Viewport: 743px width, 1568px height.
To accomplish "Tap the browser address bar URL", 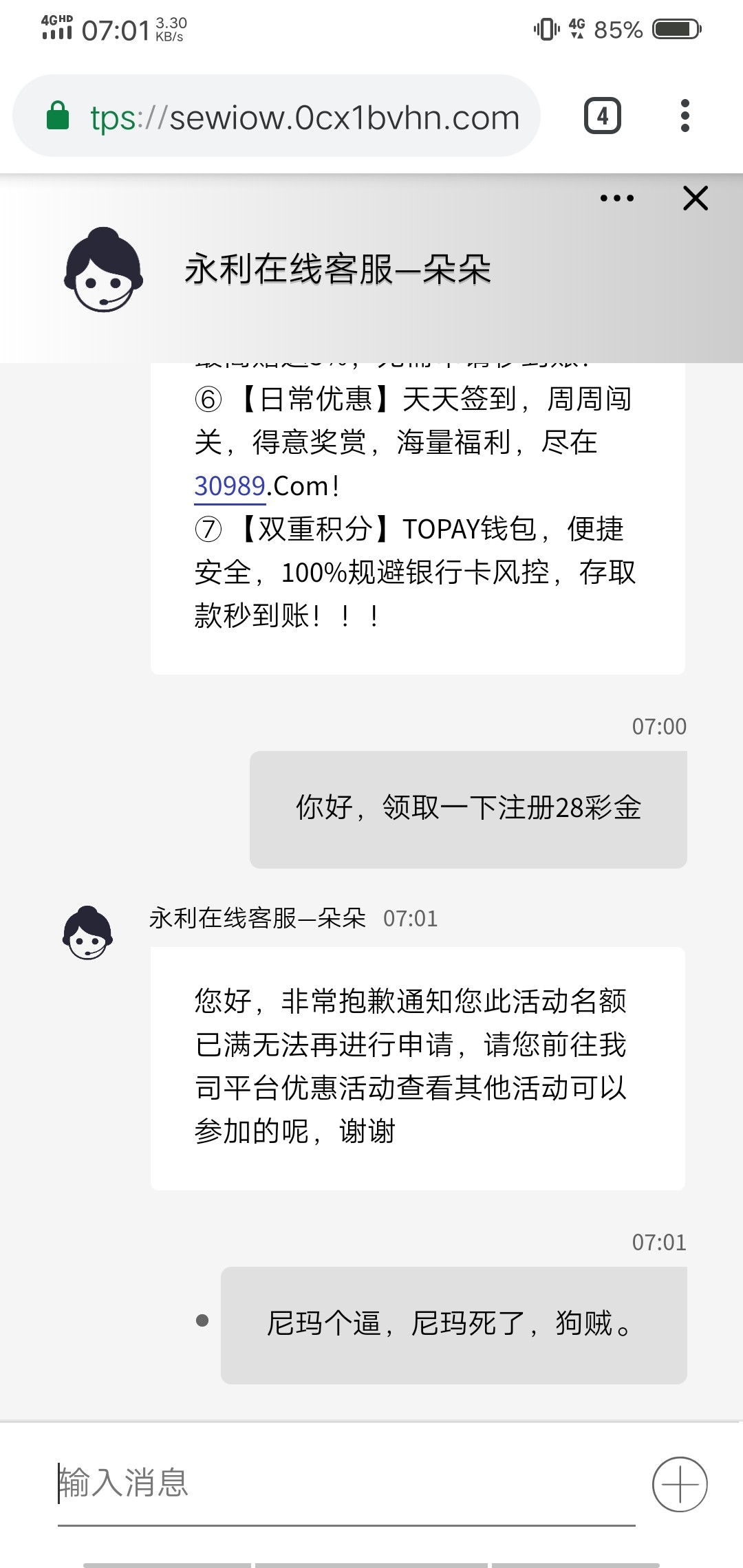I will pyautogui.click(x=304, y=118).
